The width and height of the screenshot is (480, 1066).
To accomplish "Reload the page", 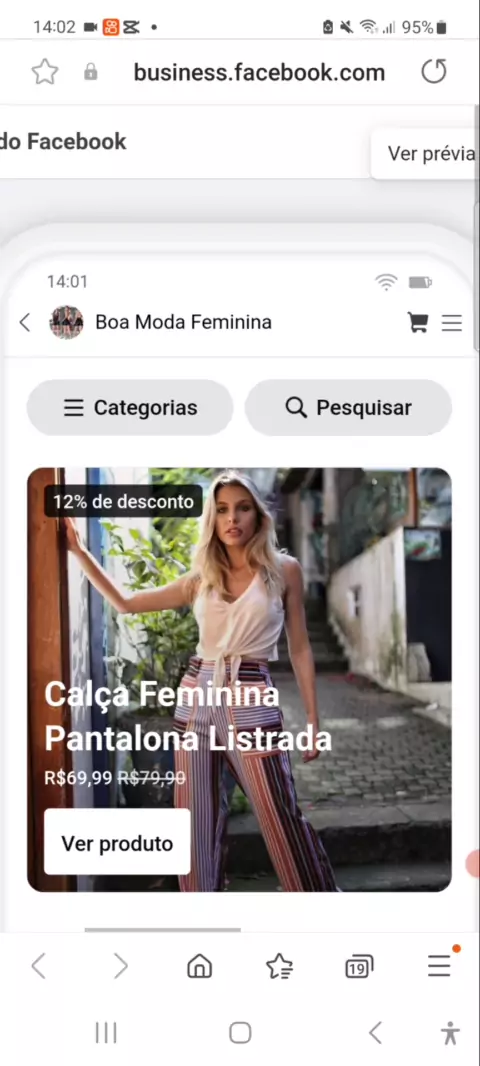I will coord(434,71).
